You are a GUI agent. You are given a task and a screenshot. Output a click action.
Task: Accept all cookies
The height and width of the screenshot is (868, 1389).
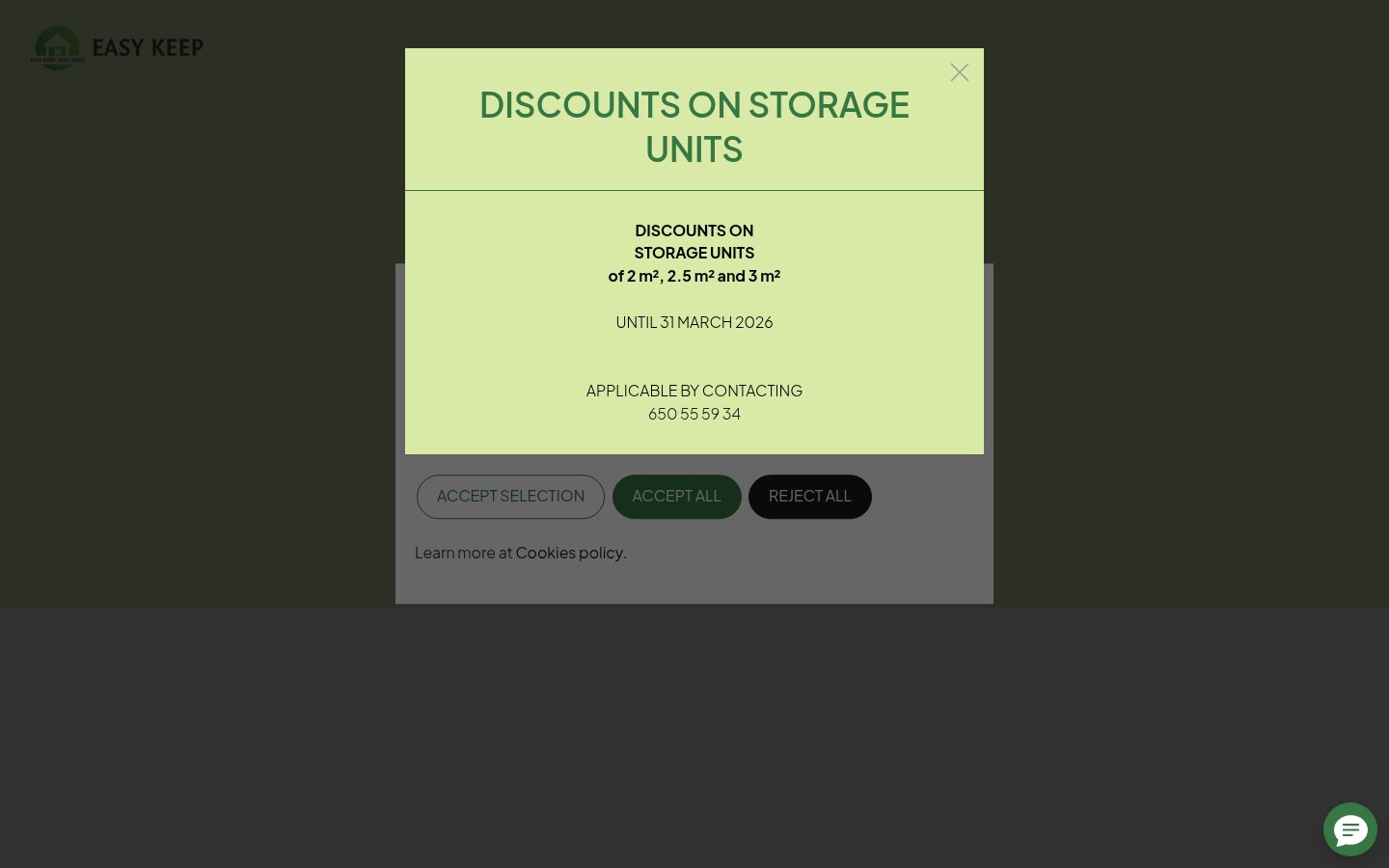tap(676, 497)
